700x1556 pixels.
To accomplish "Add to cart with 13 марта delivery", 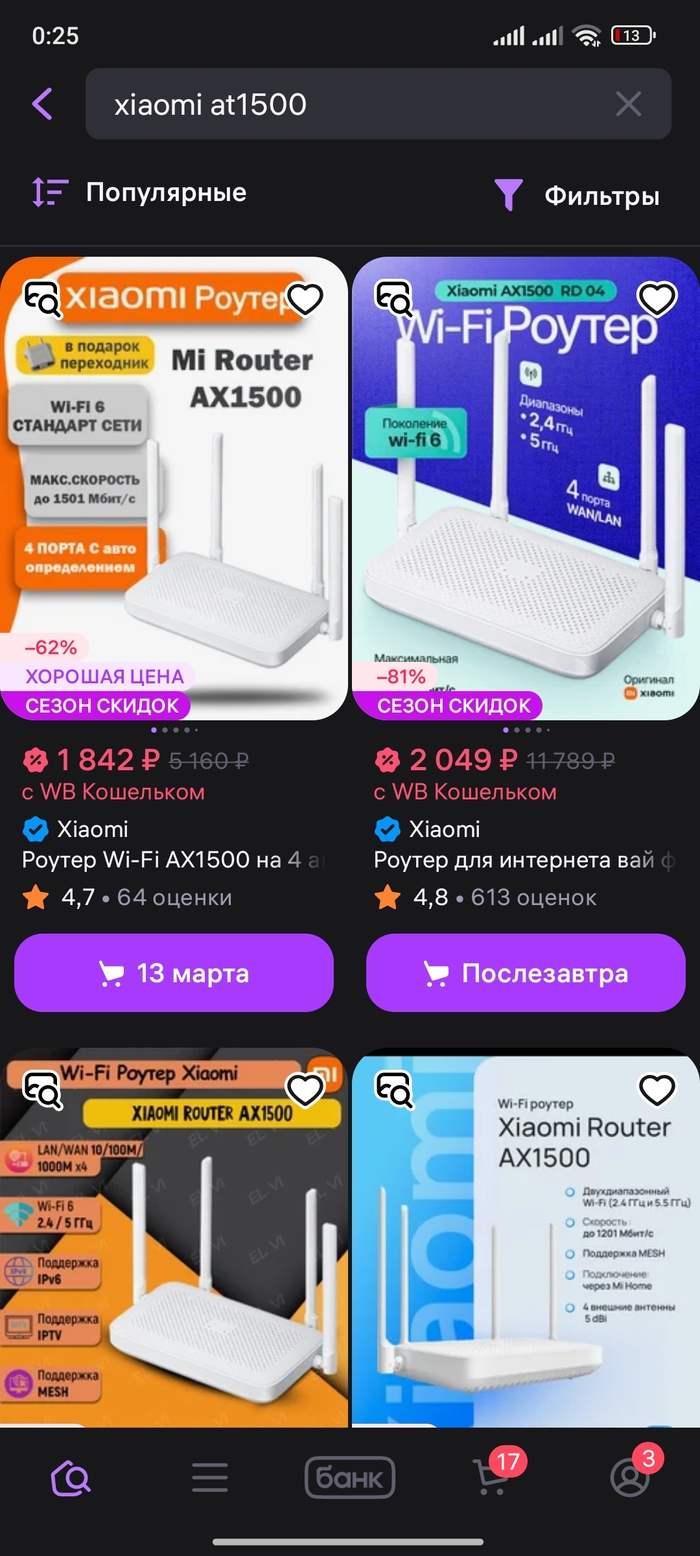I will 174,973.
